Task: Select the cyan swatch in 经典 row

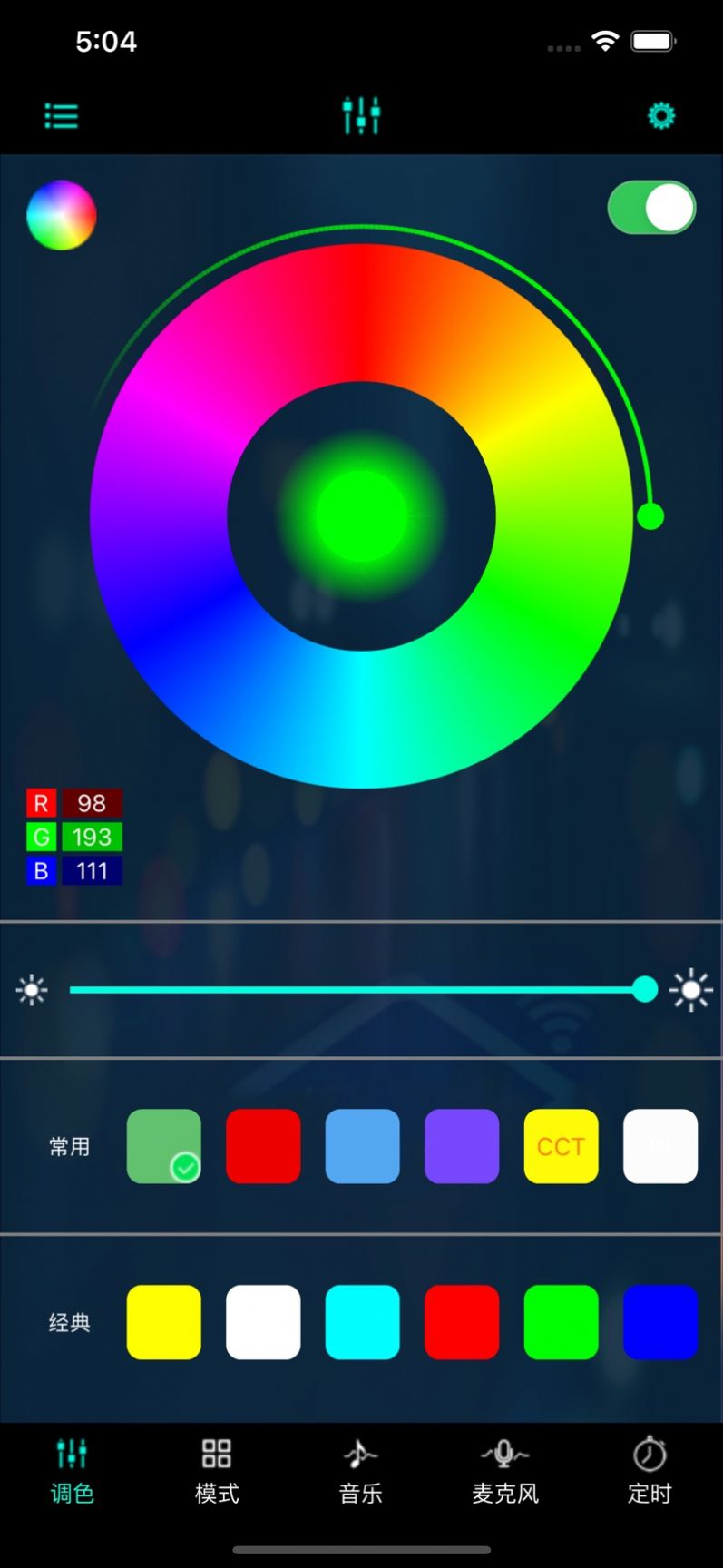Action: (x=362, y=1321)
